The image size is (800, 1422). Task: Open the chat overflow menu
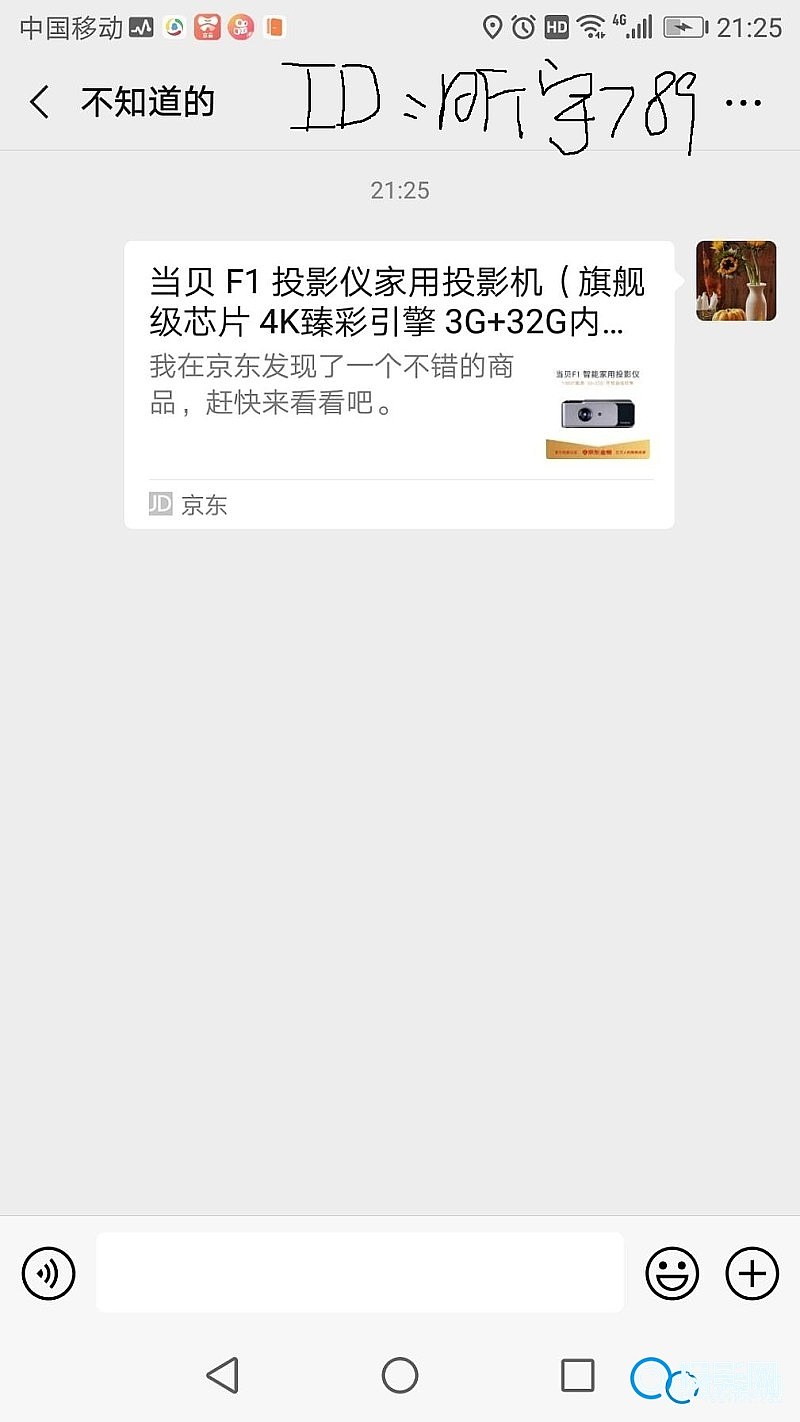743,103
